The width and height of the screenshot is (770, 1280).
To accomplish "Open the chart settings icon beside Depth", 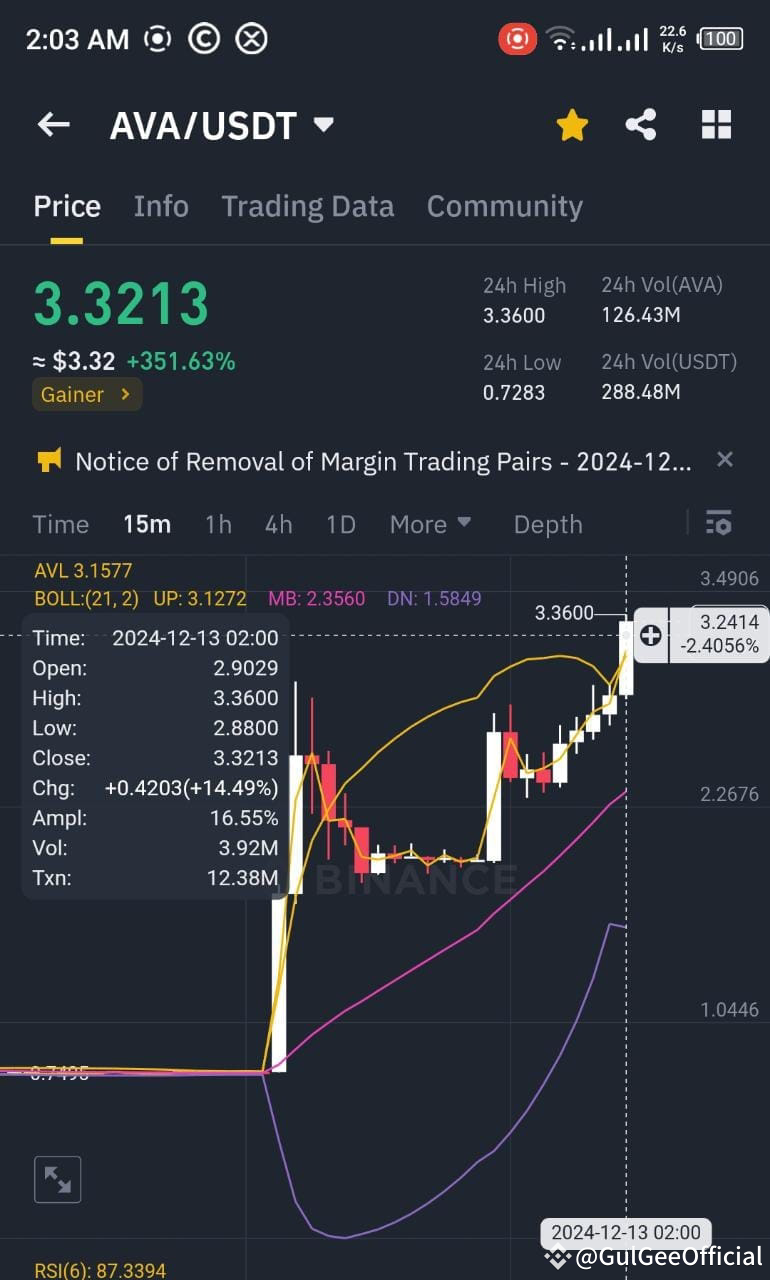I will (719, 523).
